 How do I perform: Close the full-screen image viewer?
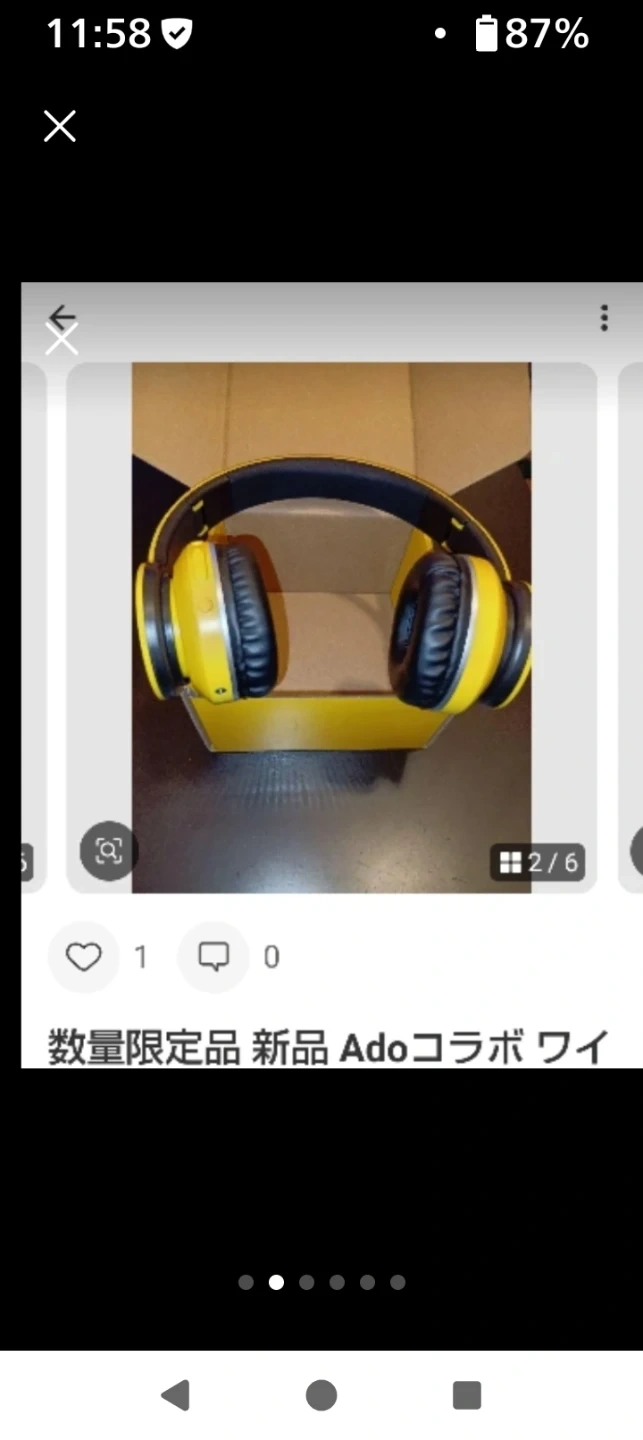pyautogui.click(x=60, y=127)
